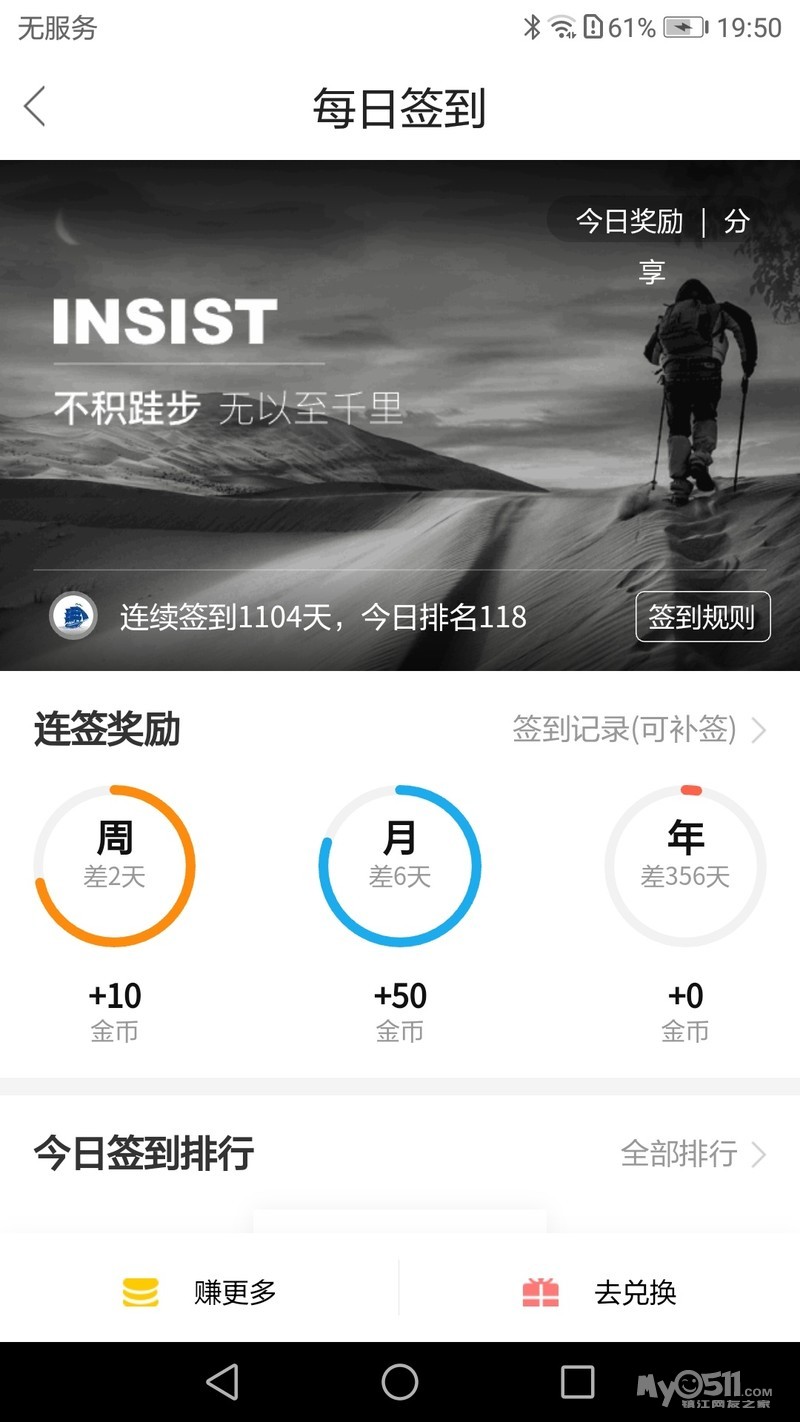The width and height of the screenshot is (800, 1422).
Task: Tap the system home button
Action: (400, 1382)
